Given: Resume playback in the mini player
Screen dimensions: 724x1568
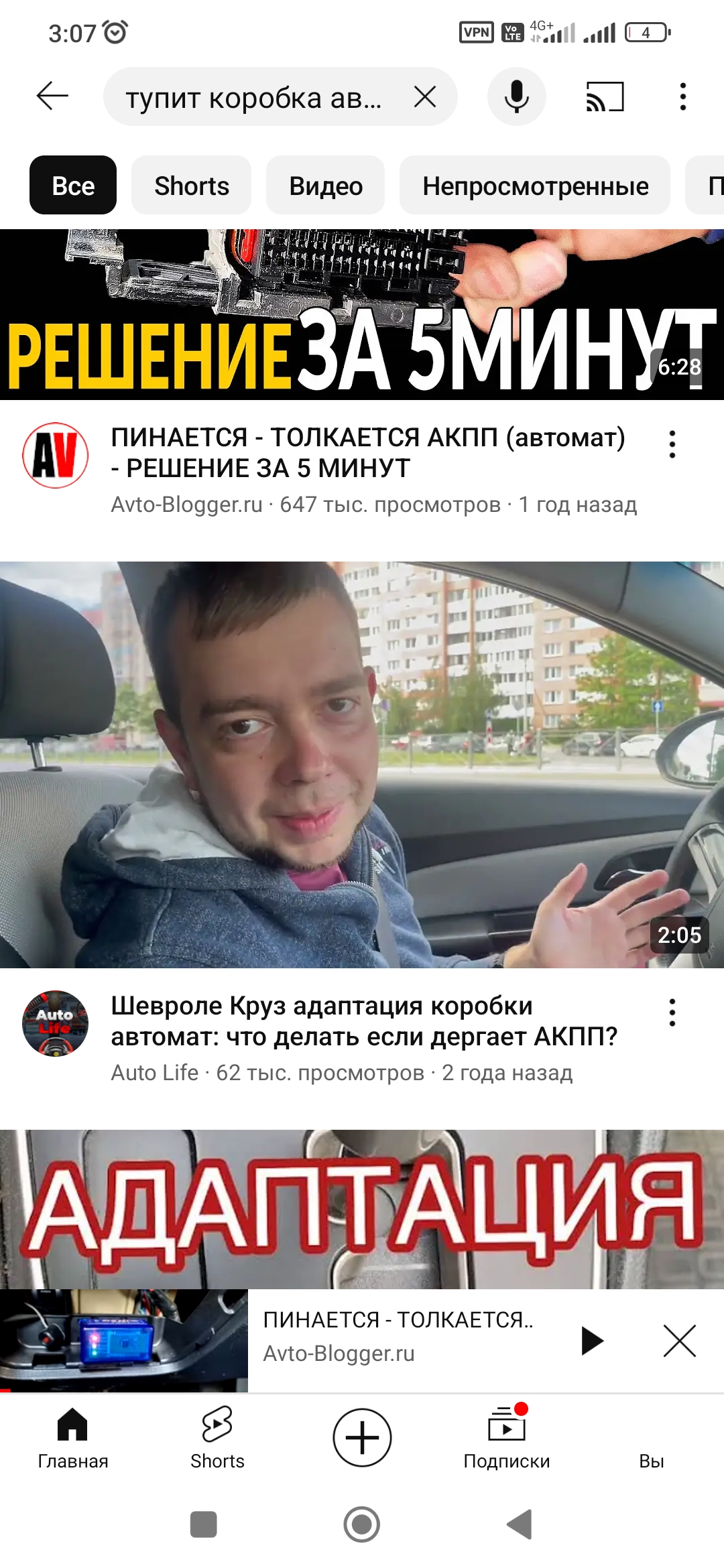Looking at the screenshot, I should click(592, 1341).
